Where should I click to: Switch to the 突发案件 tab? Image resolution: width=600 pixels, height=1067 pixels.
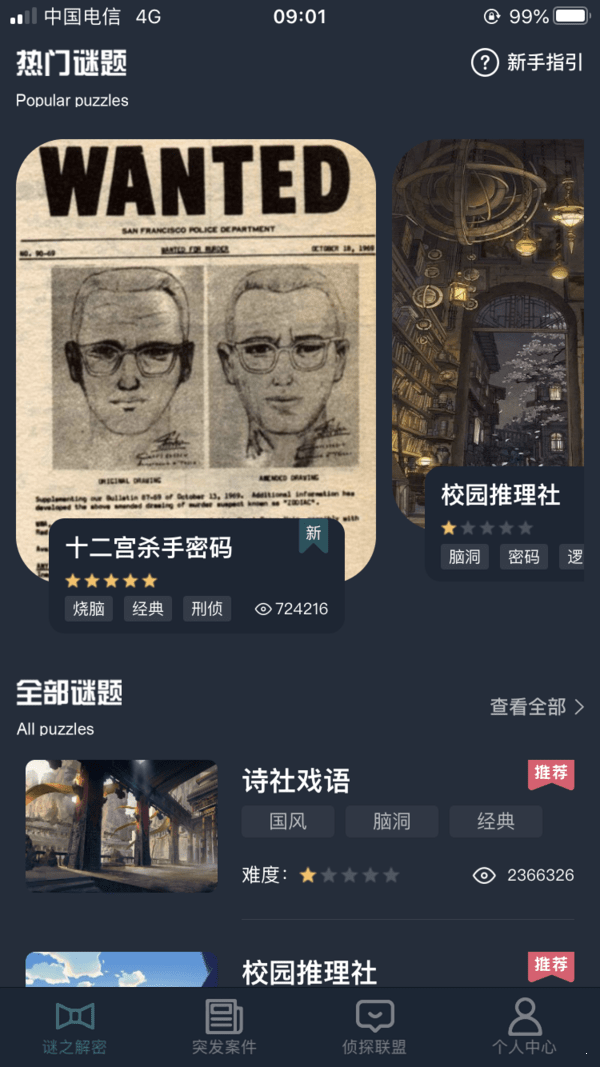click(x=224, y=1028)
